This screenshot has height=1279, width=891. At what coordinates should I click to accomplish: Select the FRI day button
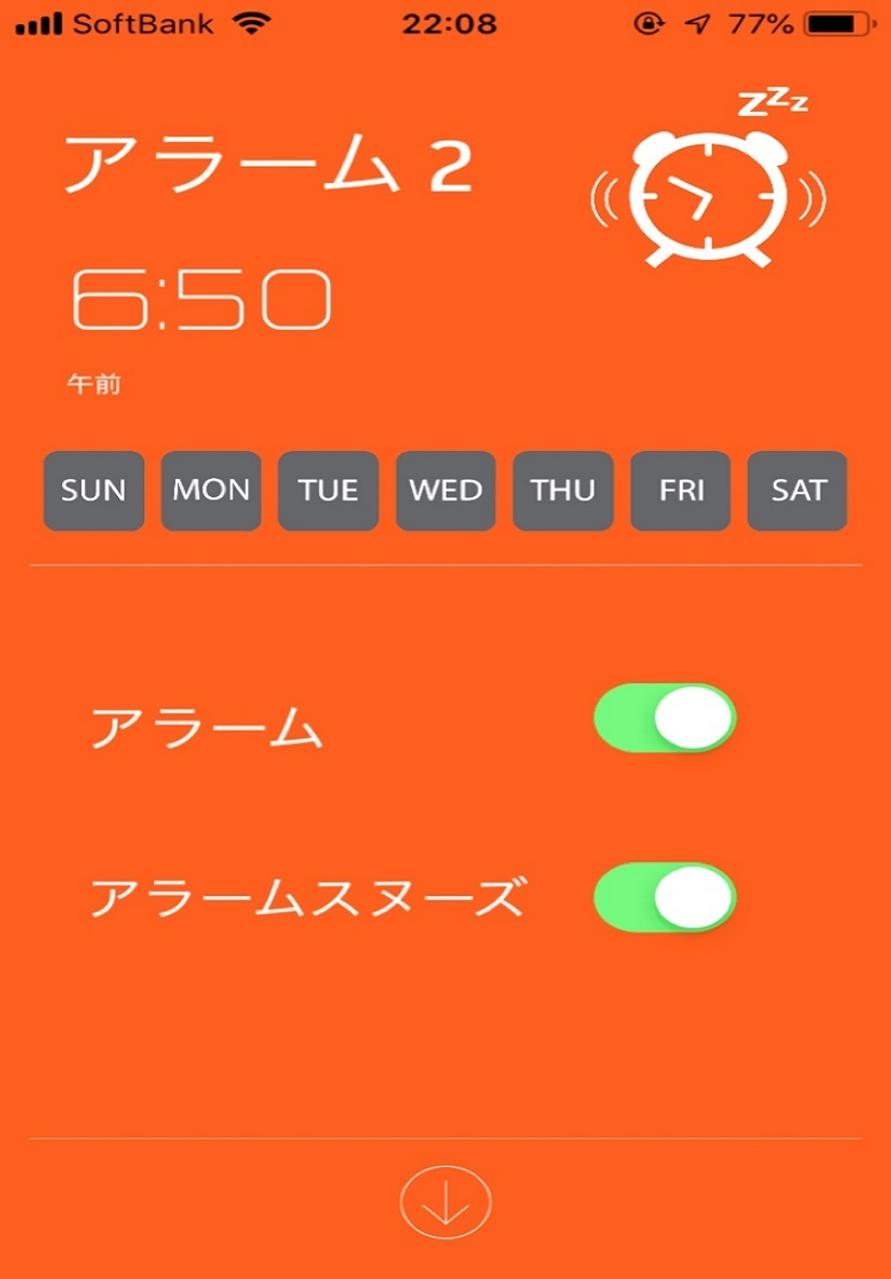[x=680, y=491]
